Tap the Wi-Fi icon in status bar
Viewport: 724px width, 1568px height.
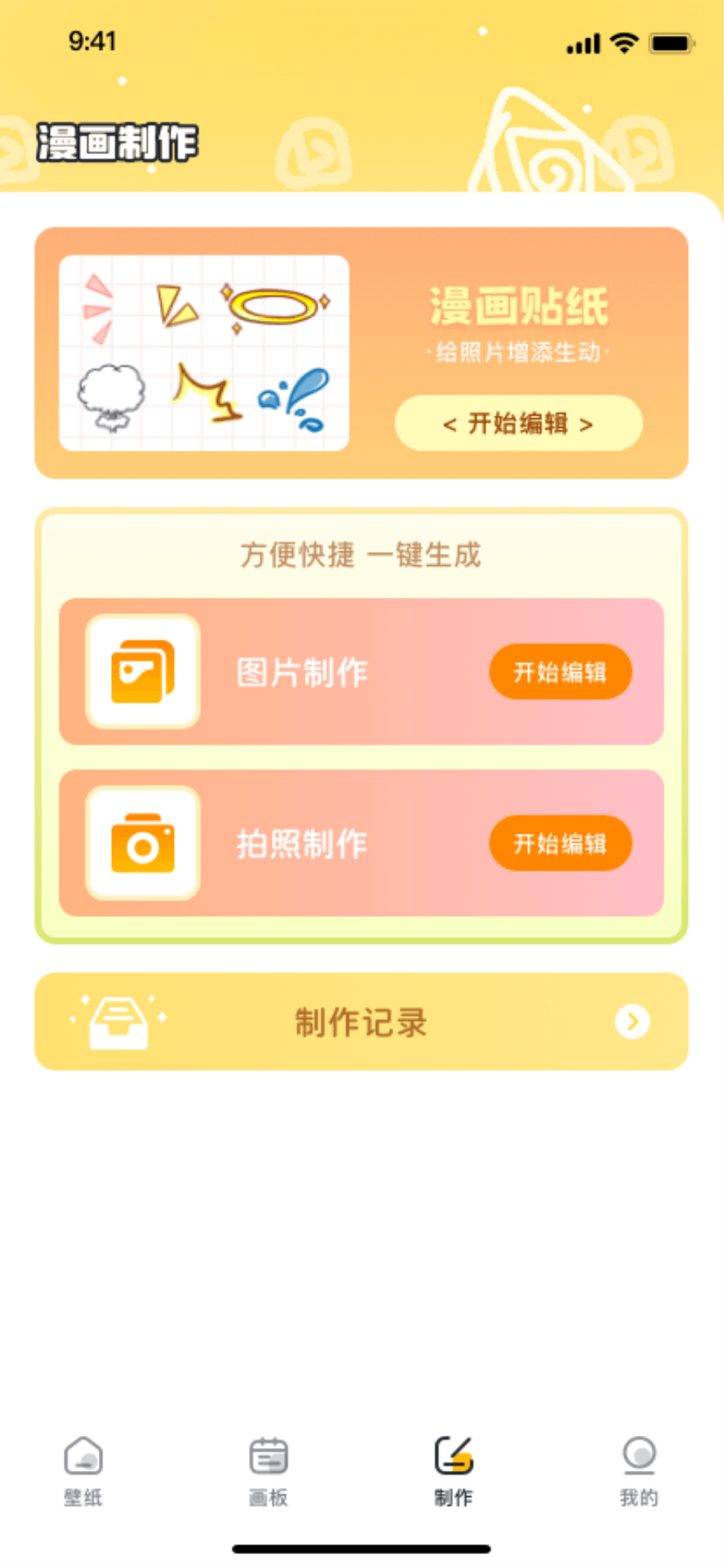click(622, 42)
